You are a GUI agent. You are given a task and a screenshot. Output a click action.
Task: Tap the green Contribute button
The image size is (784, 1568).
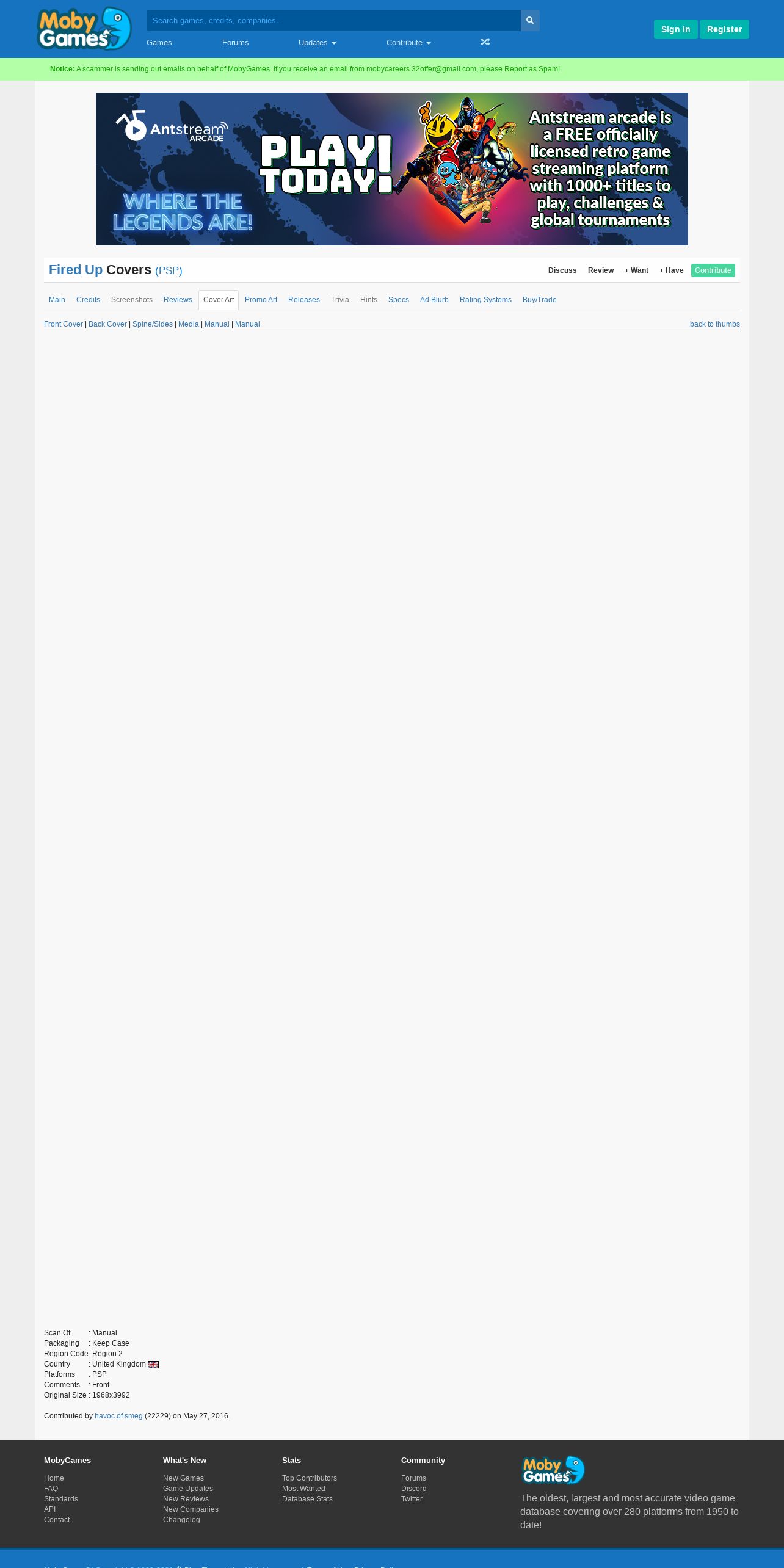point(713,270)
